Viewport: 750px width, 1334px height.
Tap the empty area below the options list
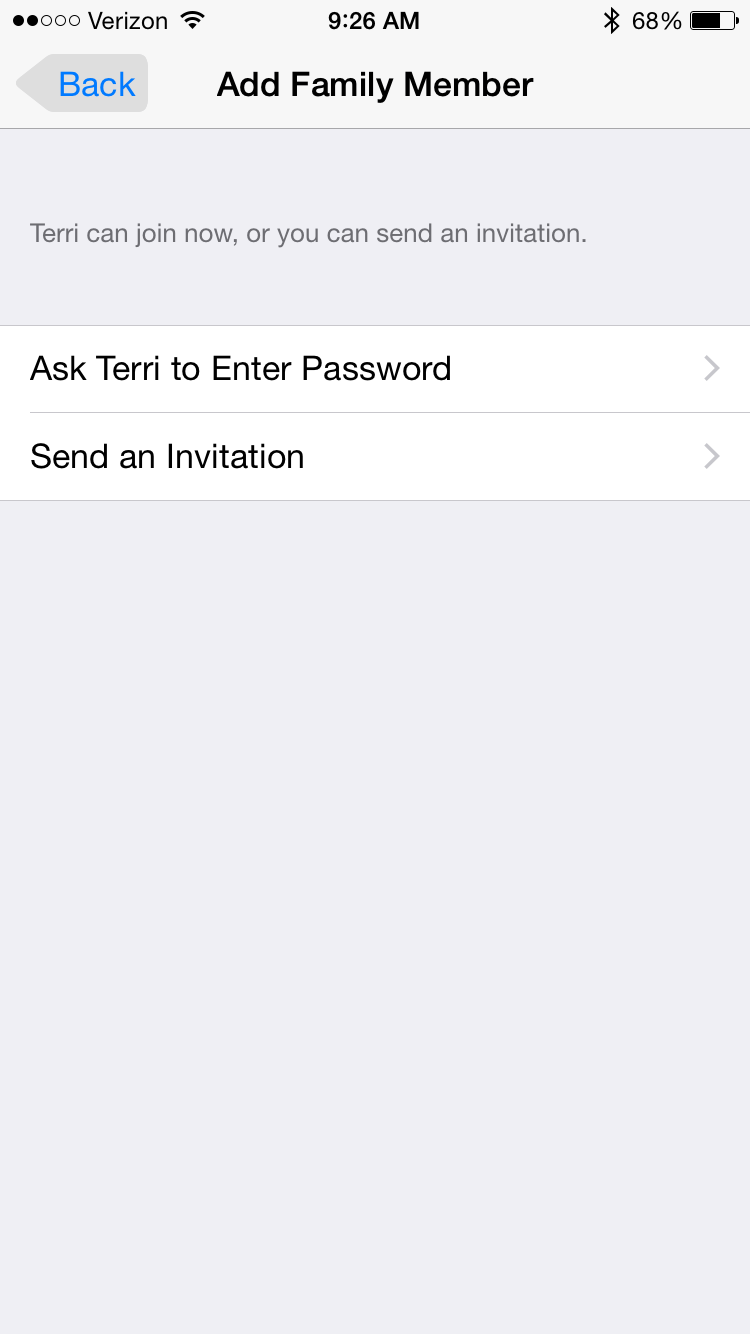375,900
